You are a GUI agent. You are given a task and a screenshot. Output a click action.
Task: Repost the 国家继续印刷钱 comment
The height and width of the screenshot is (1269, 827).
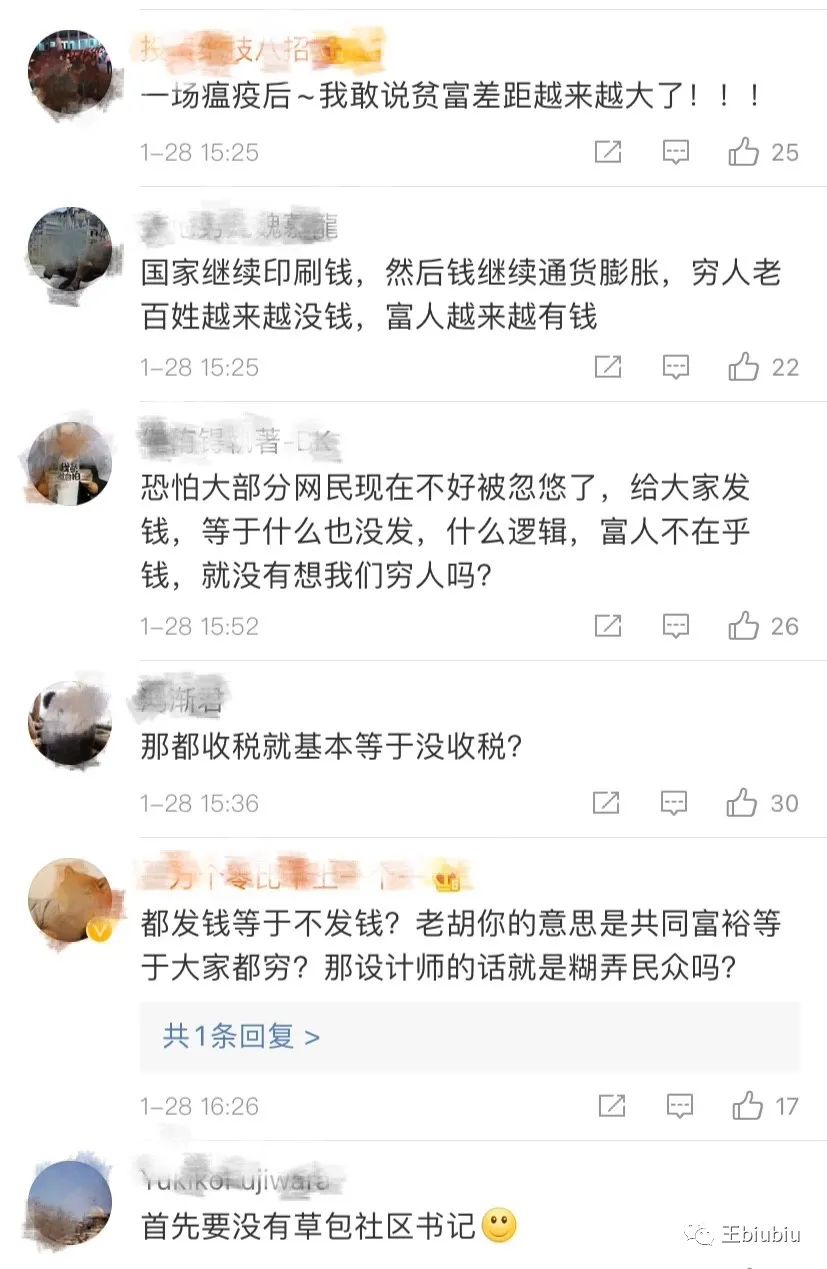point(608,367)
